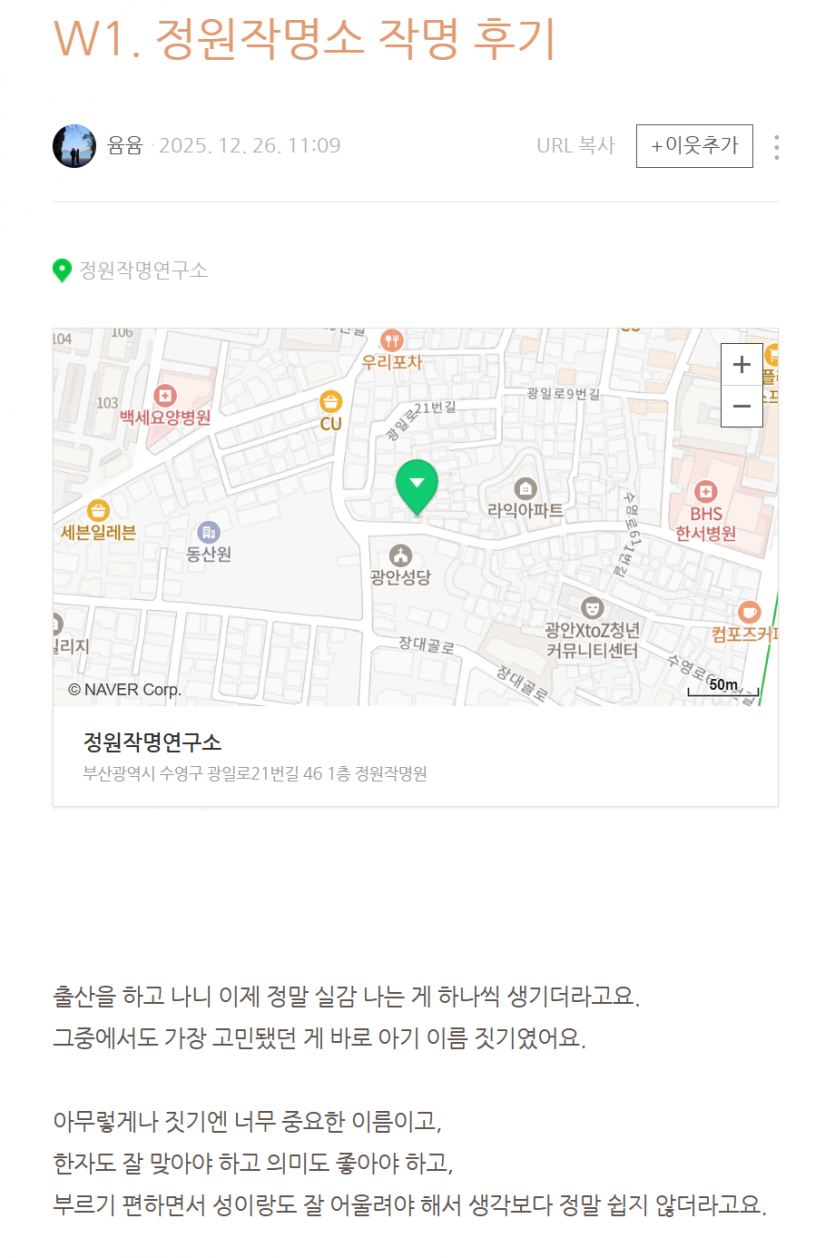Screen dimensions: 835x1258
Task: Open author 윰윰's profile picture
Action: 74,146
